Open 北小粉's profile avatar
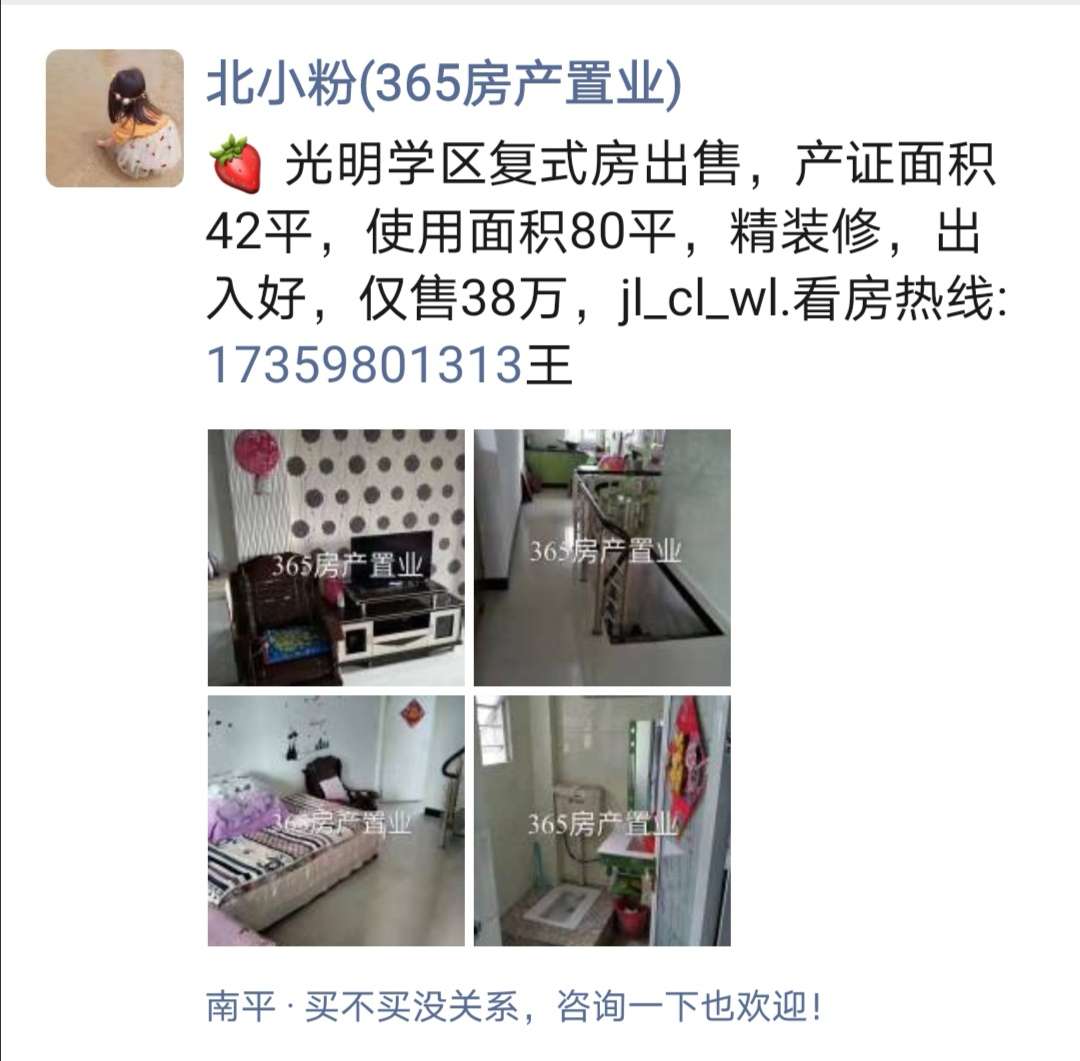Viewport: 1080px width, 1061px height. [x=115, y=118]
